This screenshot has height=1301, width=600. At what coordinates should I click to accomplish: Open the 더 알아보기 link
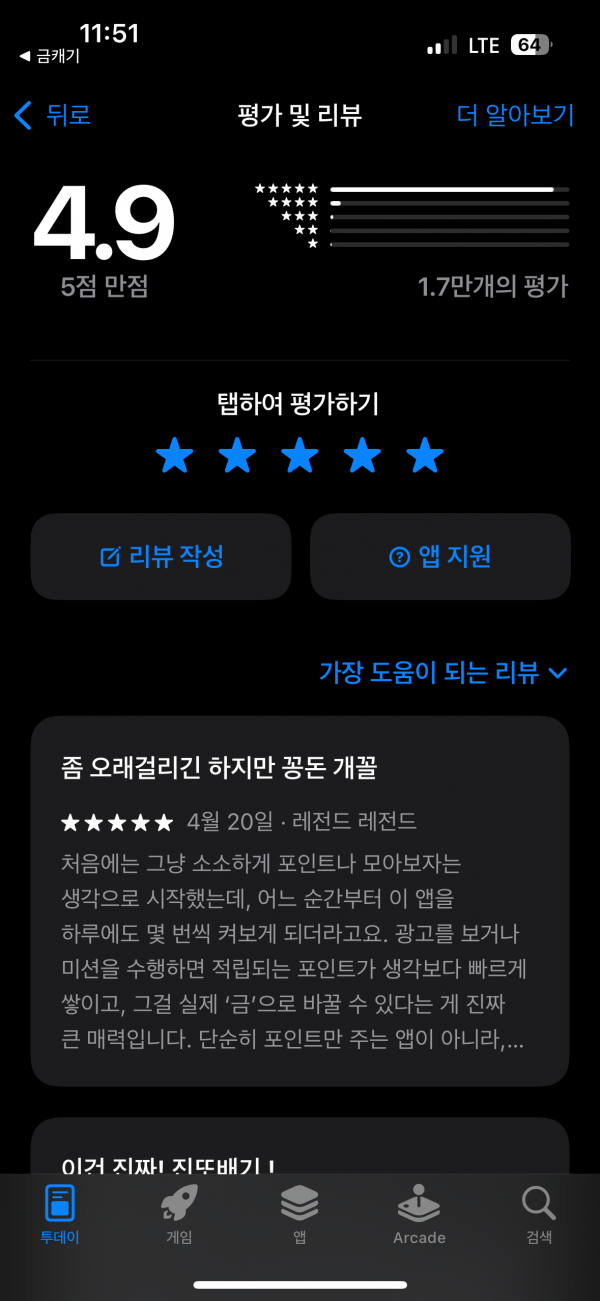tap(515, 115)
